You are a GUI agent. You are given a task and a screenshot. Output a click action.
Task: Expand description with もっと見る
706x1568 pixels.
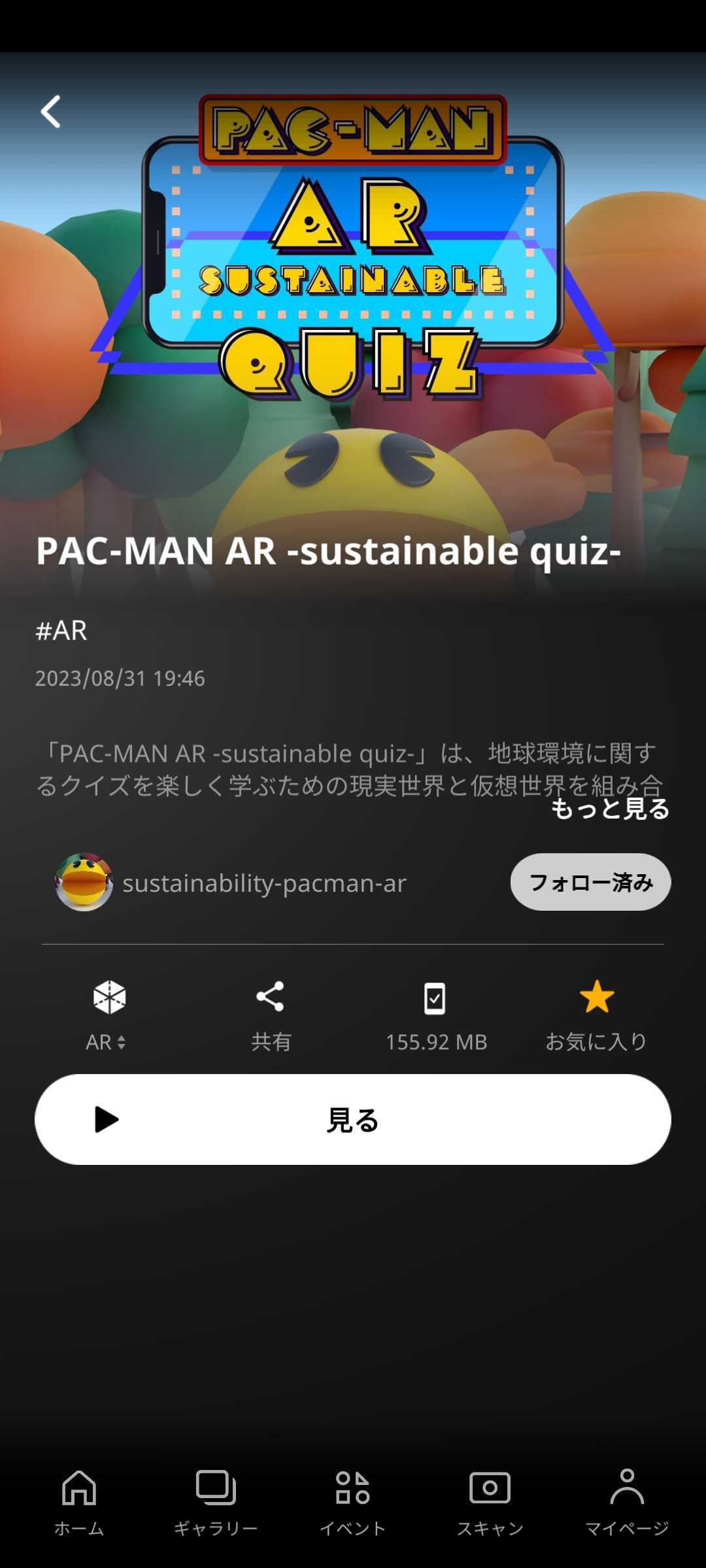[x=610, y=809]
